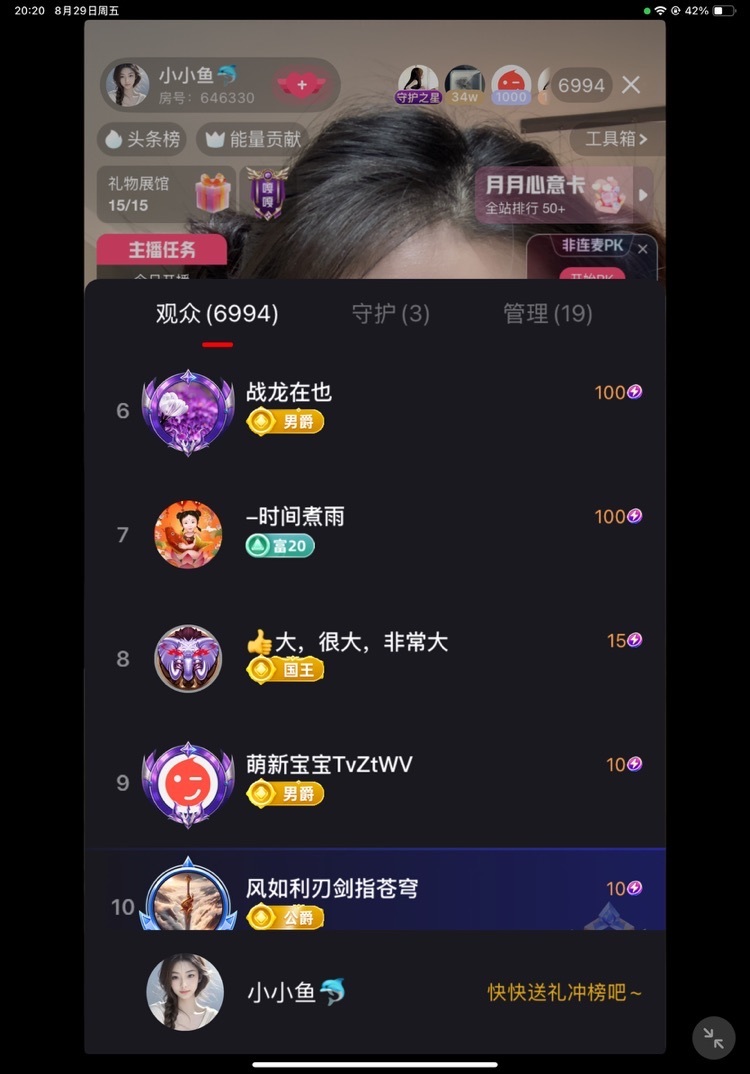This screenshot has width=750, height=1074.
Task: Select the 观众 (6994) tab
Action: (217, 314)
